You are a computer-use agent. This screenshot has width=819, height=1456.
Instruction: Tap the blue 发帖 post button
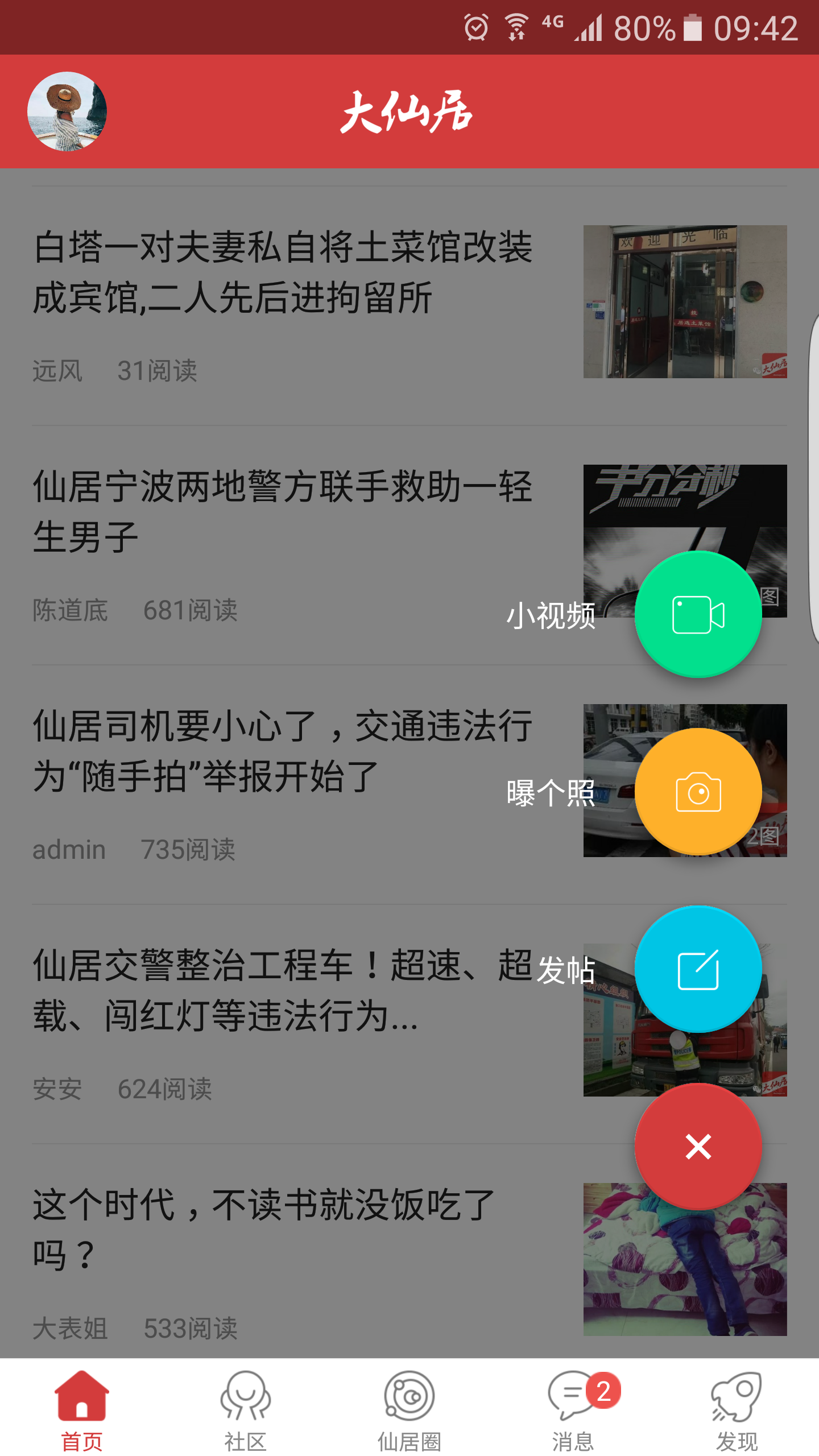point(698,969)
